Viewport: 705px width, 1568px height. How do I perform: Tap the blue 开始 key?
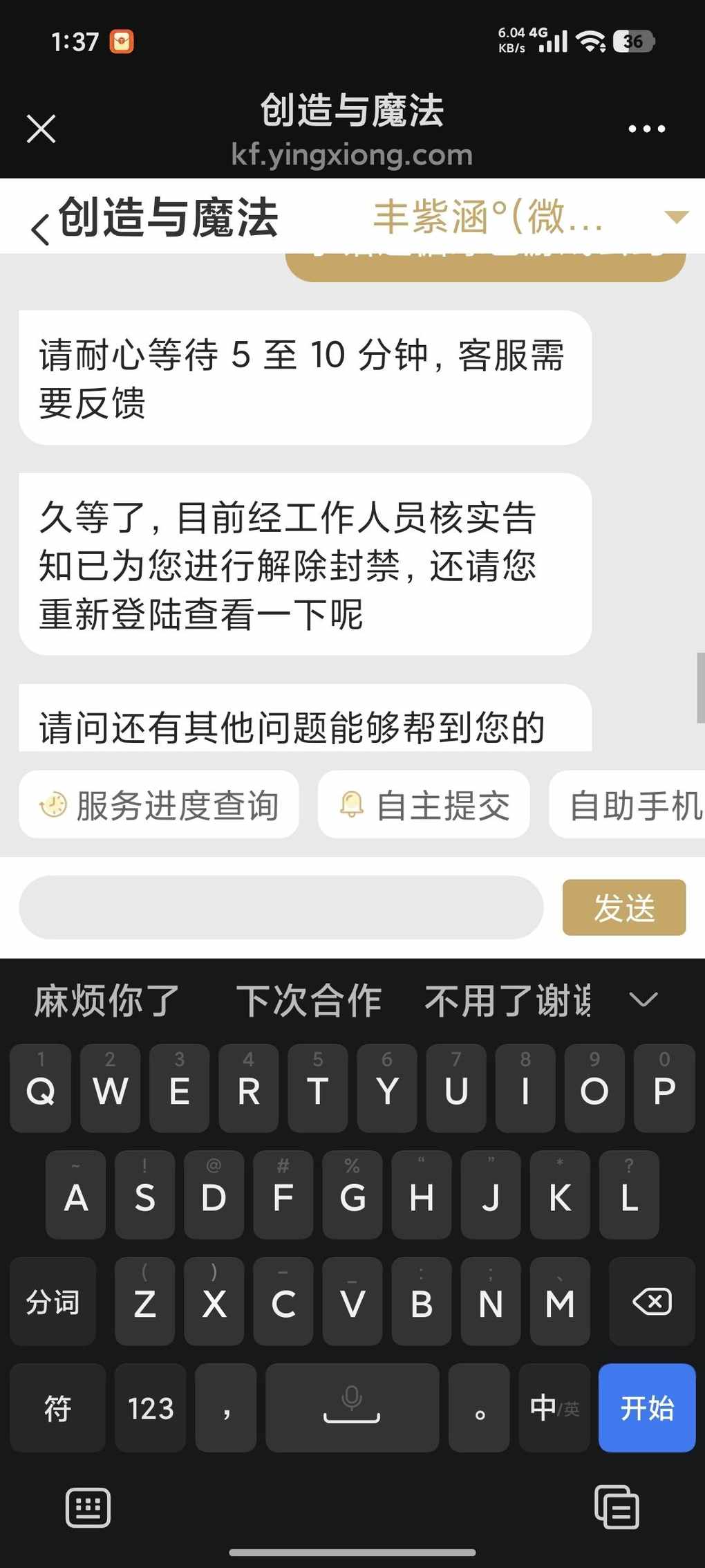pyautogui.click(x=646, y=1408)
